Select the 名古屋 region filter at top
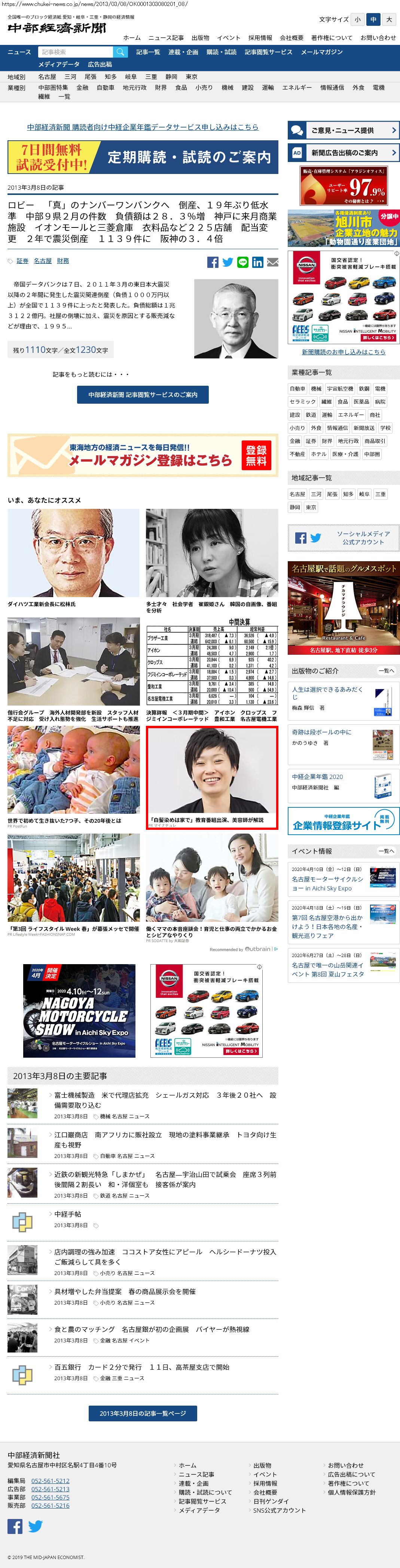 (47, 77)
